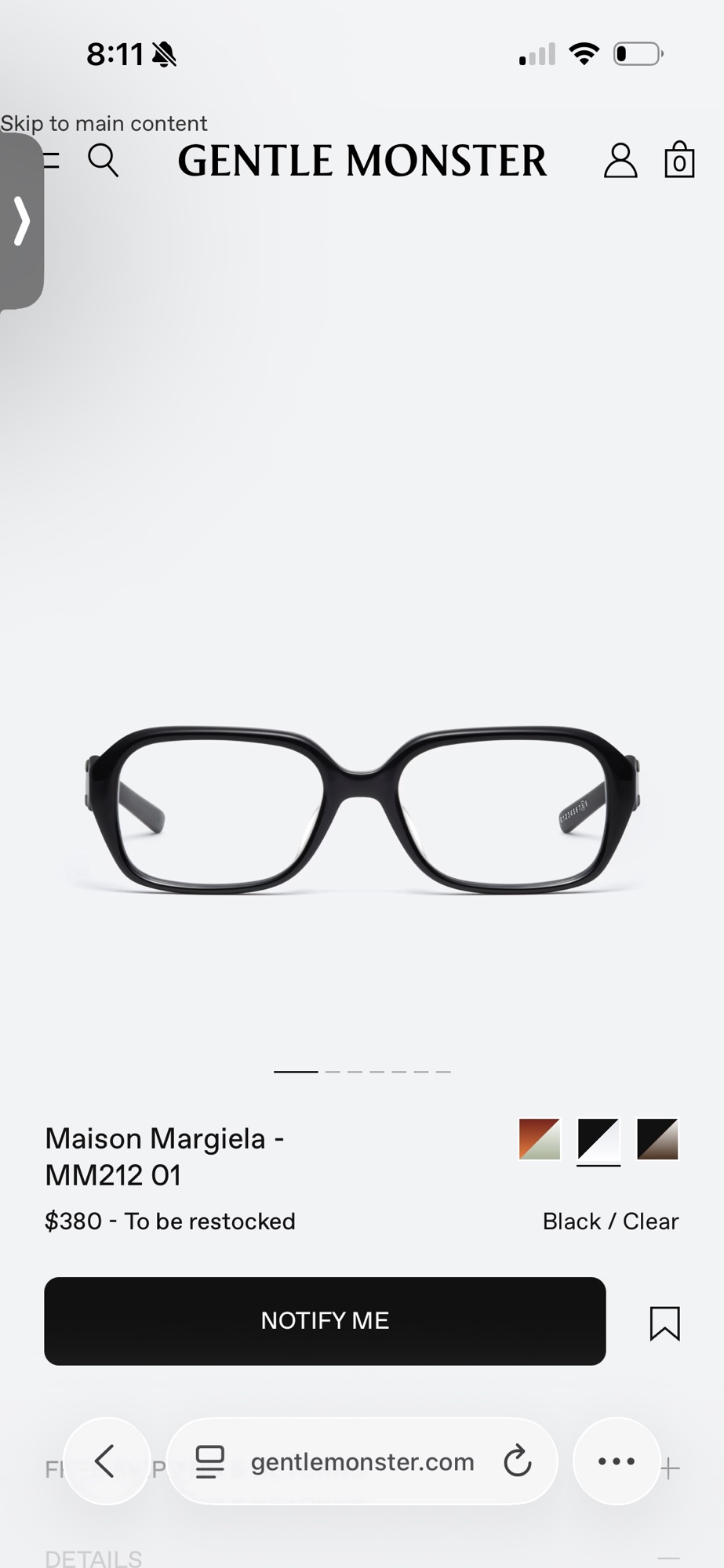Tap Notify Me for restock alert
Viewport: 724px width, 1568px height.
pos(325,1320)
